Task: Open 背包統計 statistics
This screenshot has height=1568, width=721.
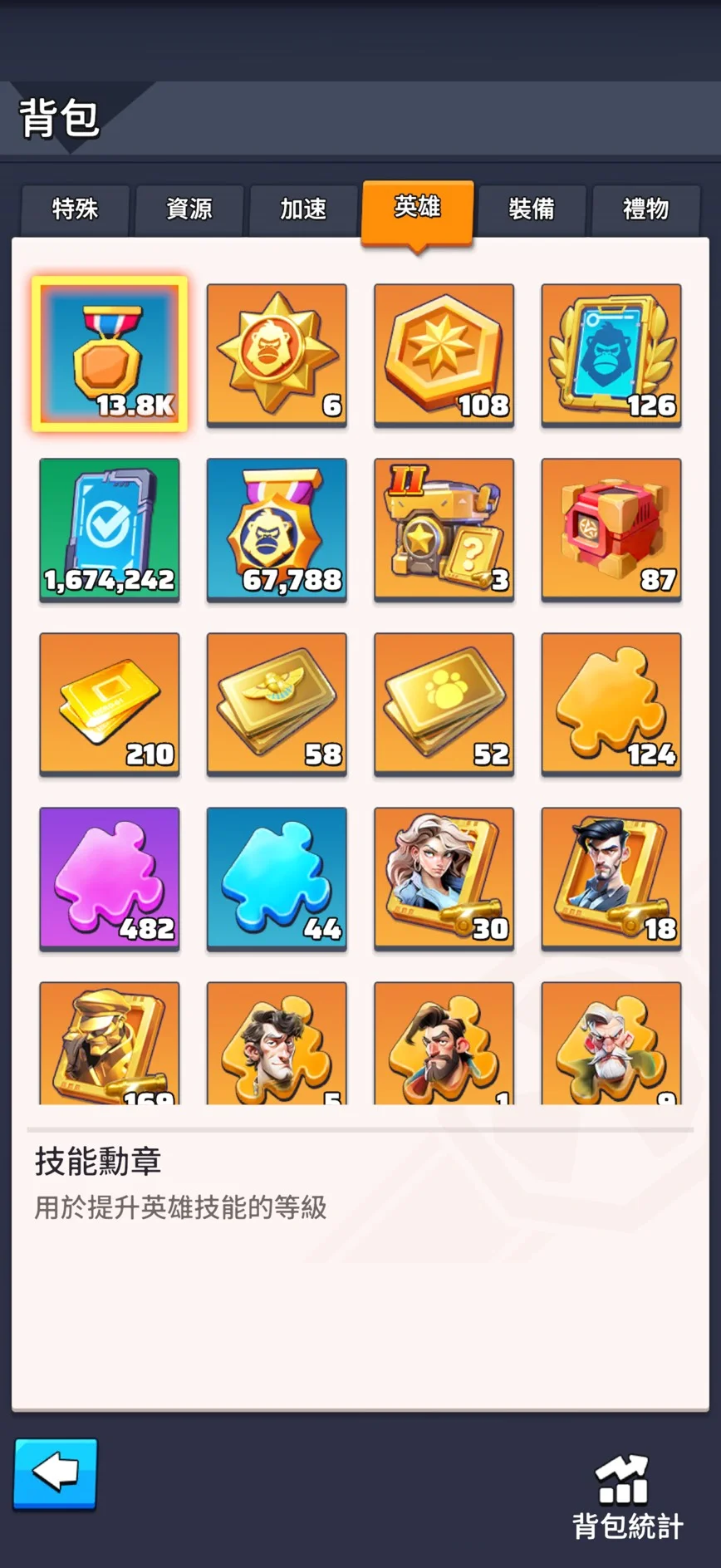Action: [x=627, y=1497]
